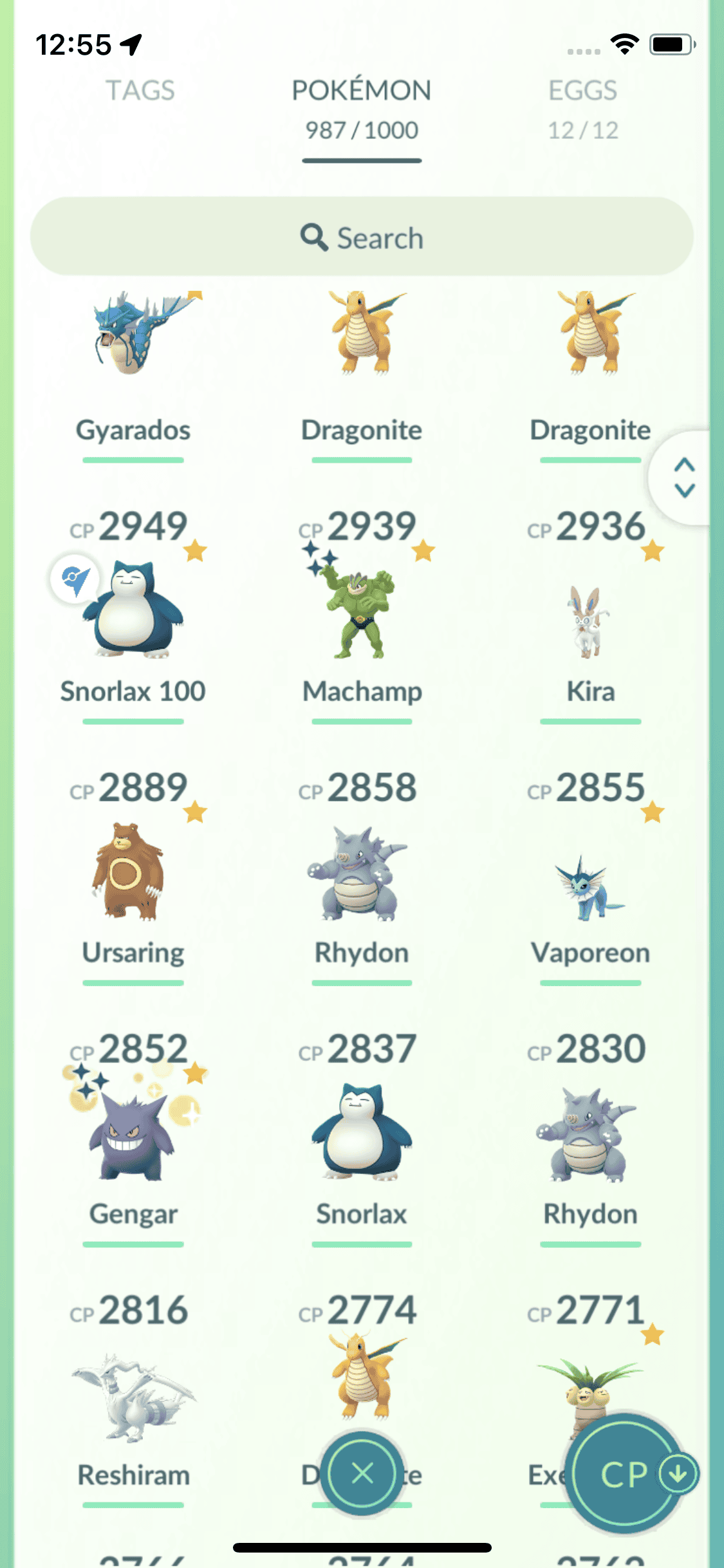Open the Snorlax with CP 2837
The height and width of the screenshot is (1568, 724).
(x=362, y=1134)
